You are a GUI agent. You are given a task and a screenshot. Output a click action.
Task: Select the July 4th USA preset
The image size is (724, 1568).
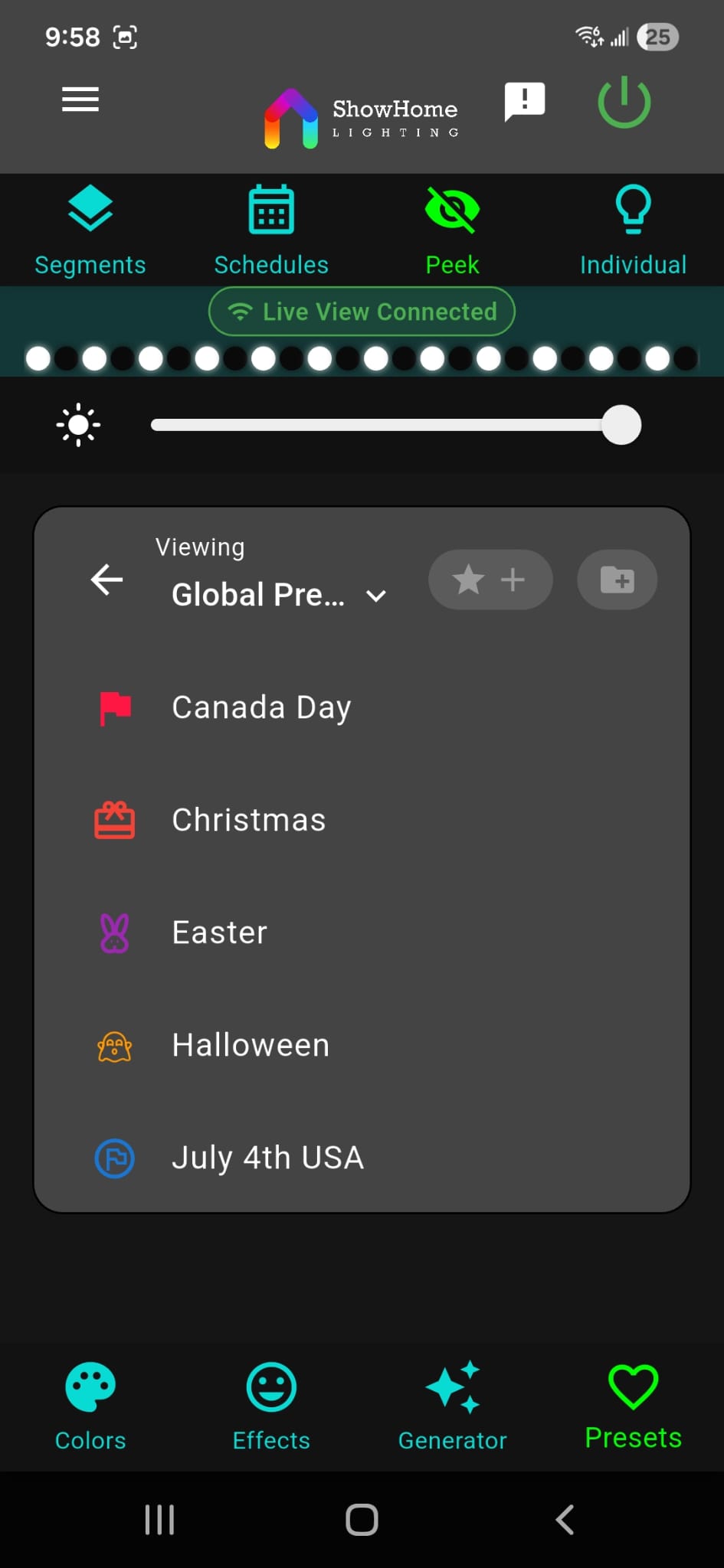267,1158
